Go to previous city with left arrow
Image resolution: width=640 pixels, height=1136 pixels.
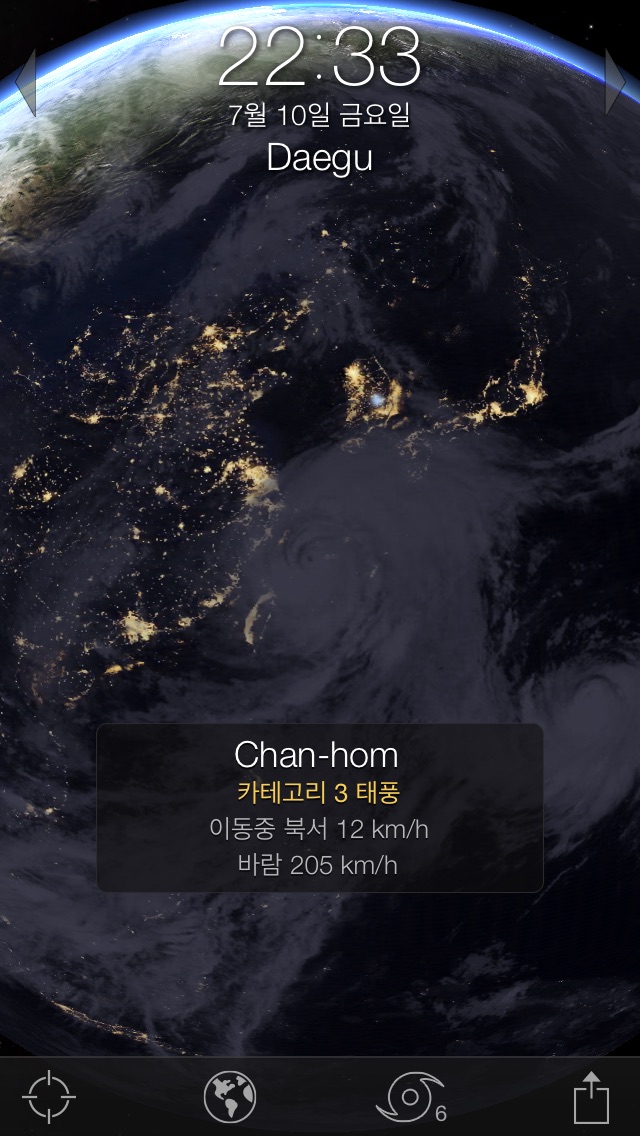[25, 81]
